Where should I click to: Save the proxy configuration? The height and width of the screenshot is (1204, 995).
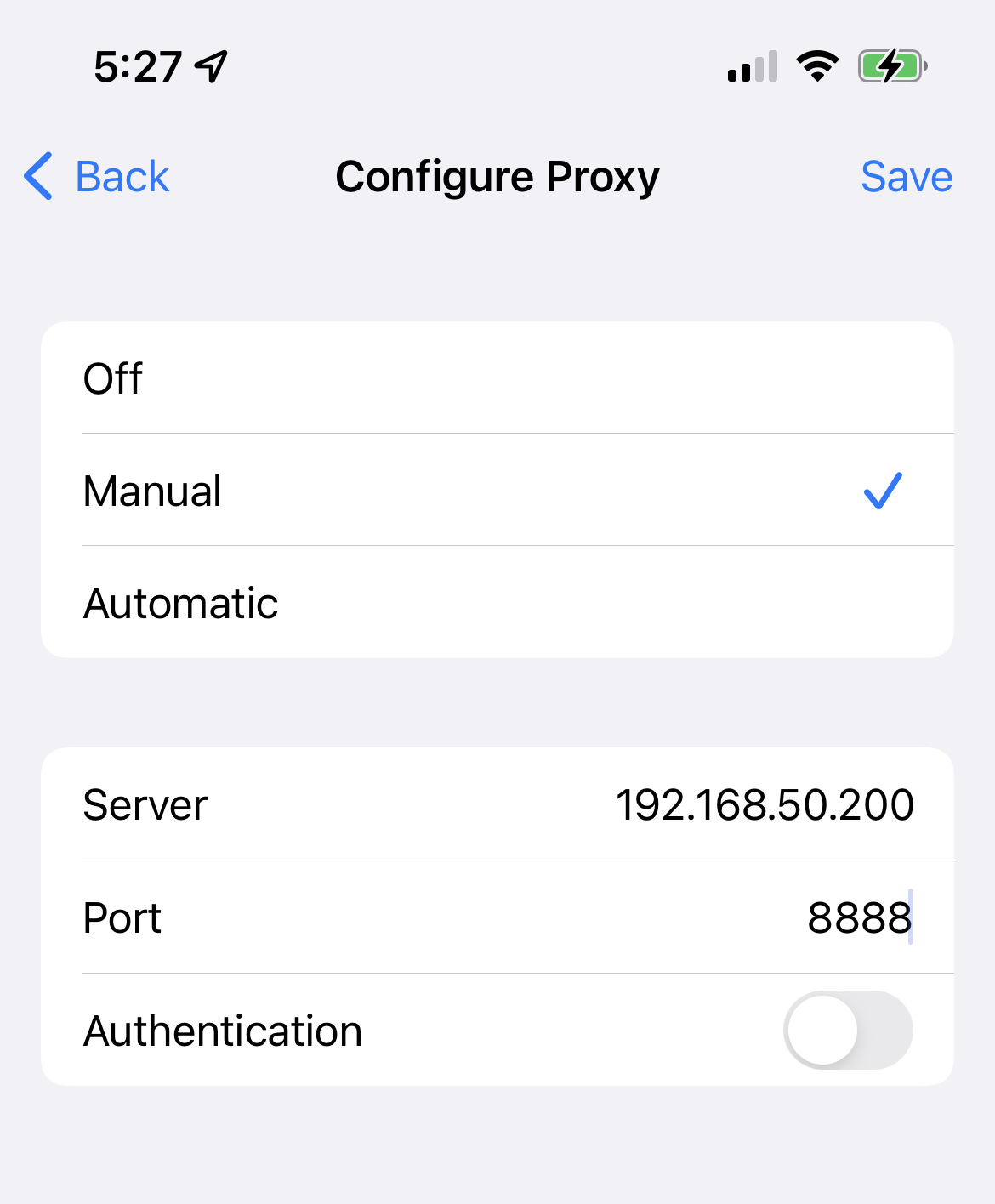click(906, 177)
